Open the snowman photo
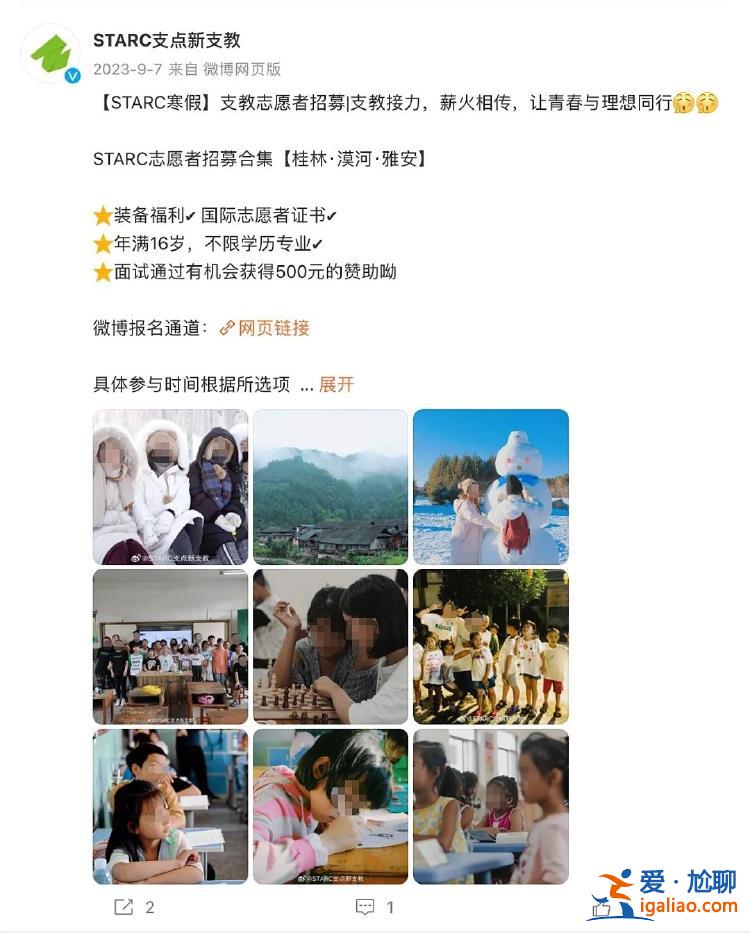The height and width of the screenshot is (933, 750). click(490, 487)
